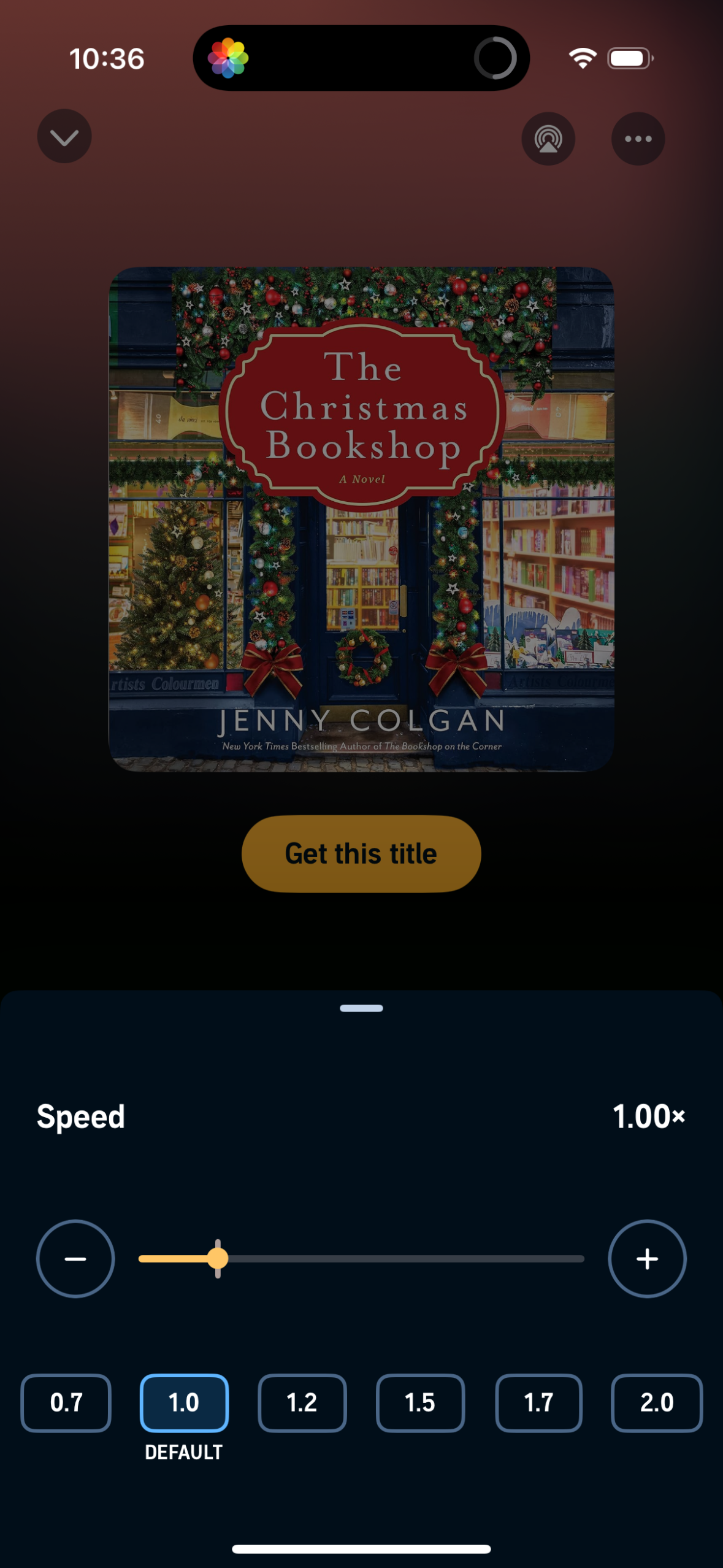Select the 0.7 speed preset
Image resolution: width=723 pixels, height=1568 pixels.
coord(66,1403)
